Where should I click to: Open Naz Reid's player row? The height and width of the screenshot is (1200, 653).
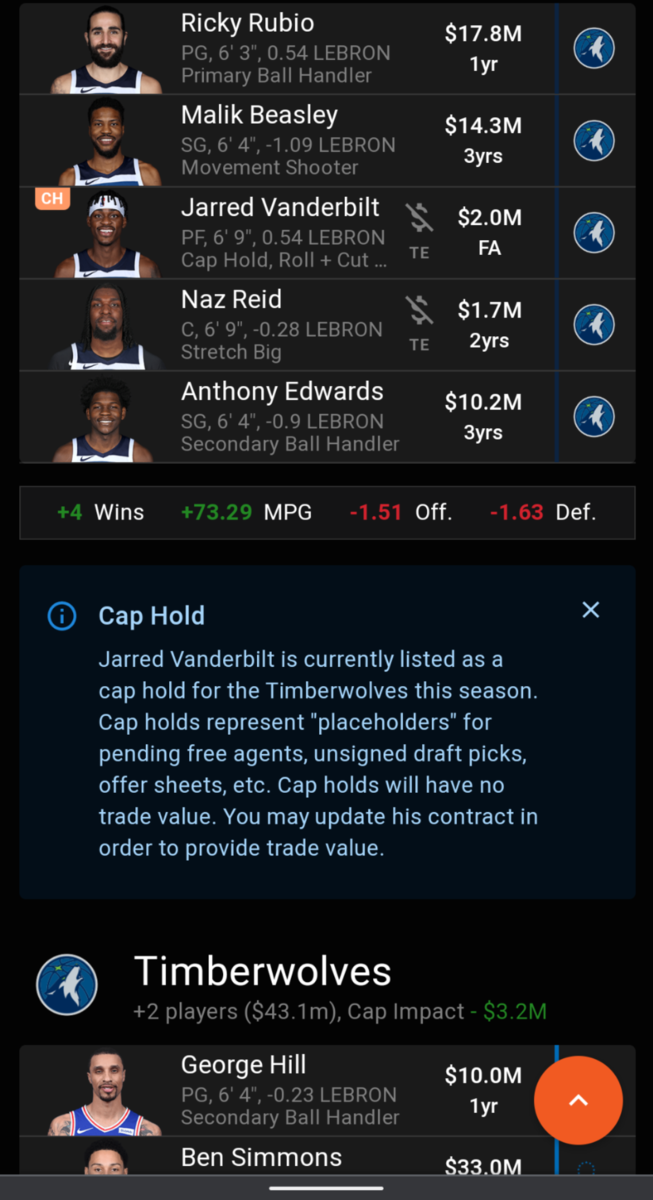point(290,324)
